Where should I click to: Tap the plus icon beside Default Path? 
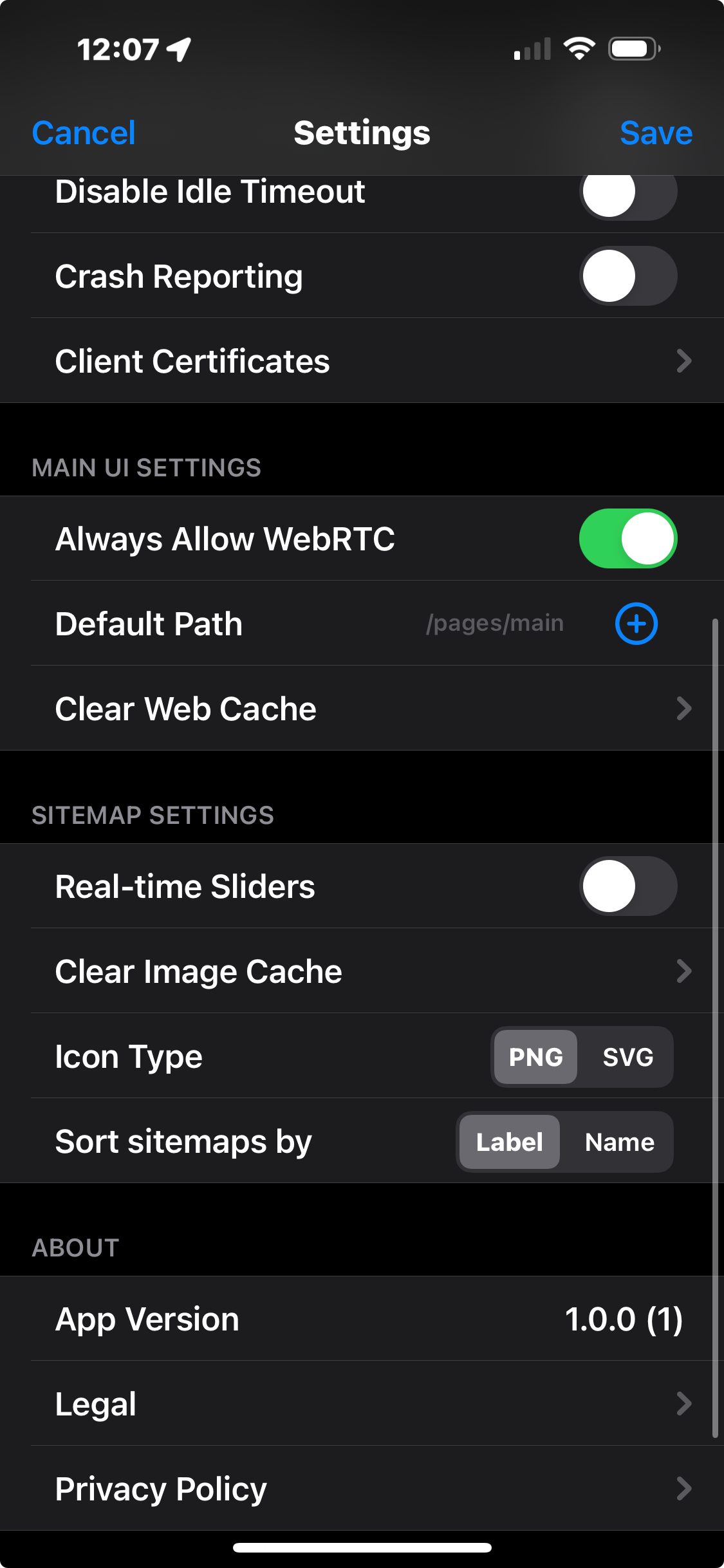[x=636, y=624]
